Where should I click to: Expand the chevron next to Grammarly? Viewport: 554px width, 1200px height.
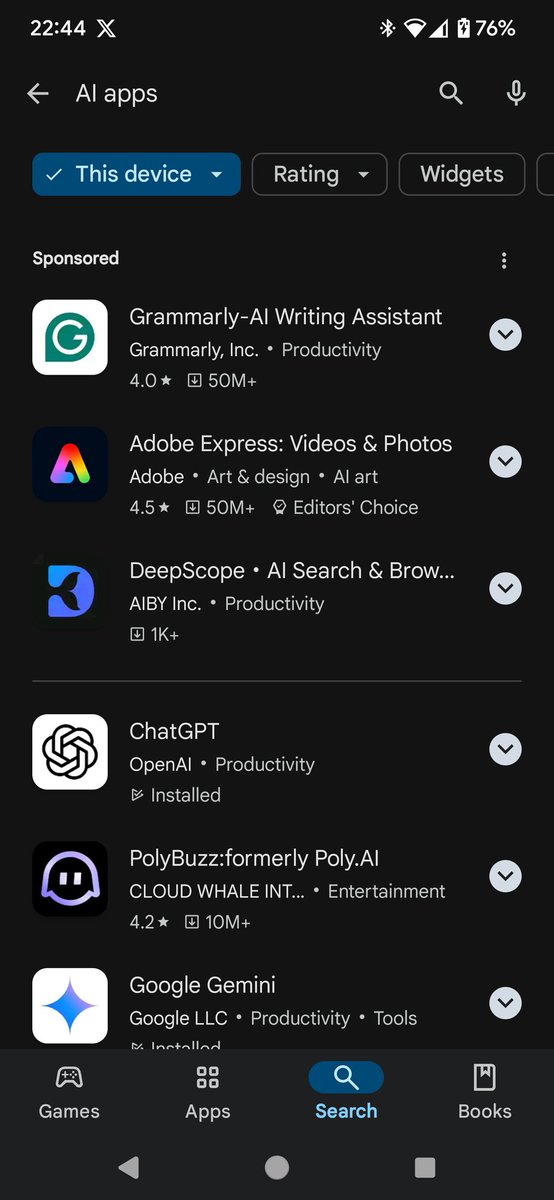[505, 335]
